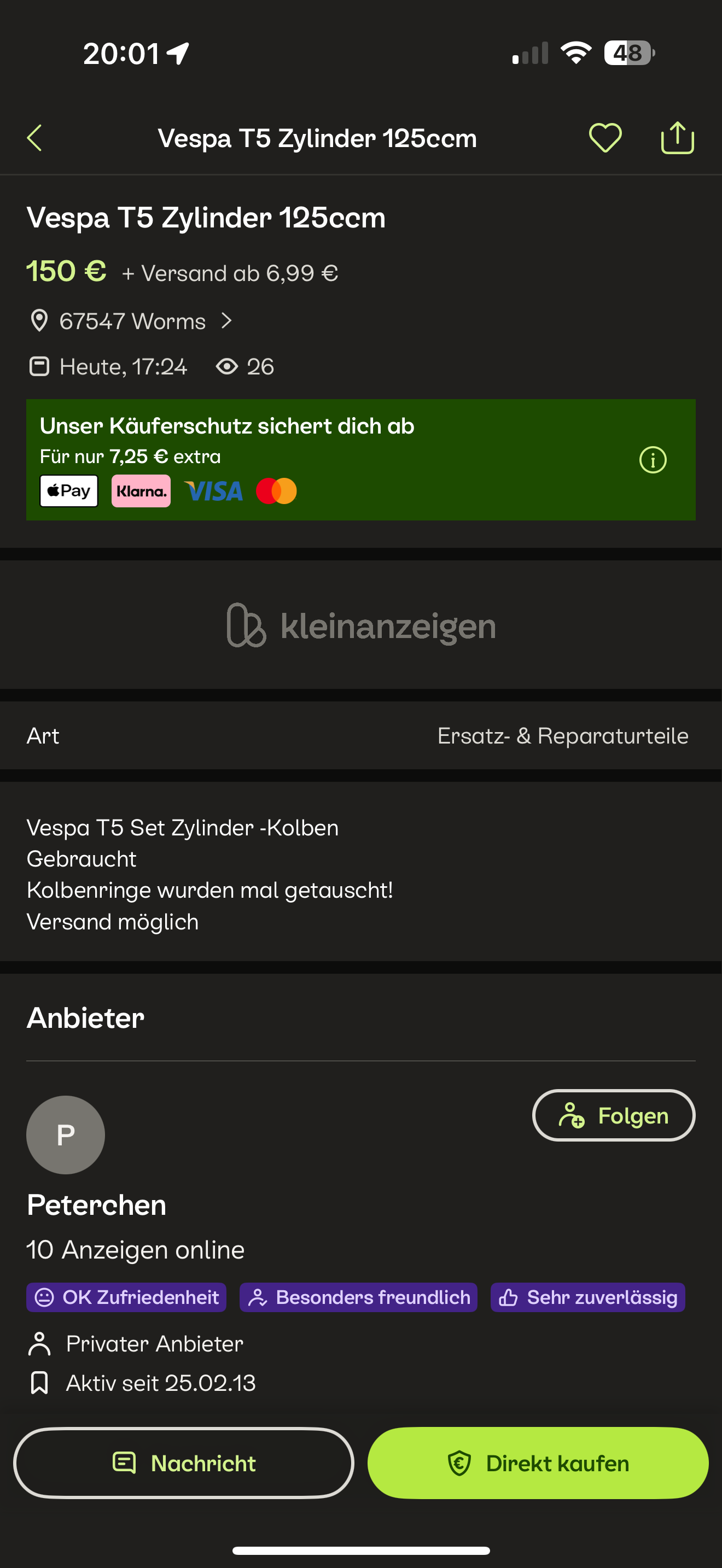722x1568 pixels.
Task: Open Peterchen's seller profile
Action: [x=96, y=1204]
